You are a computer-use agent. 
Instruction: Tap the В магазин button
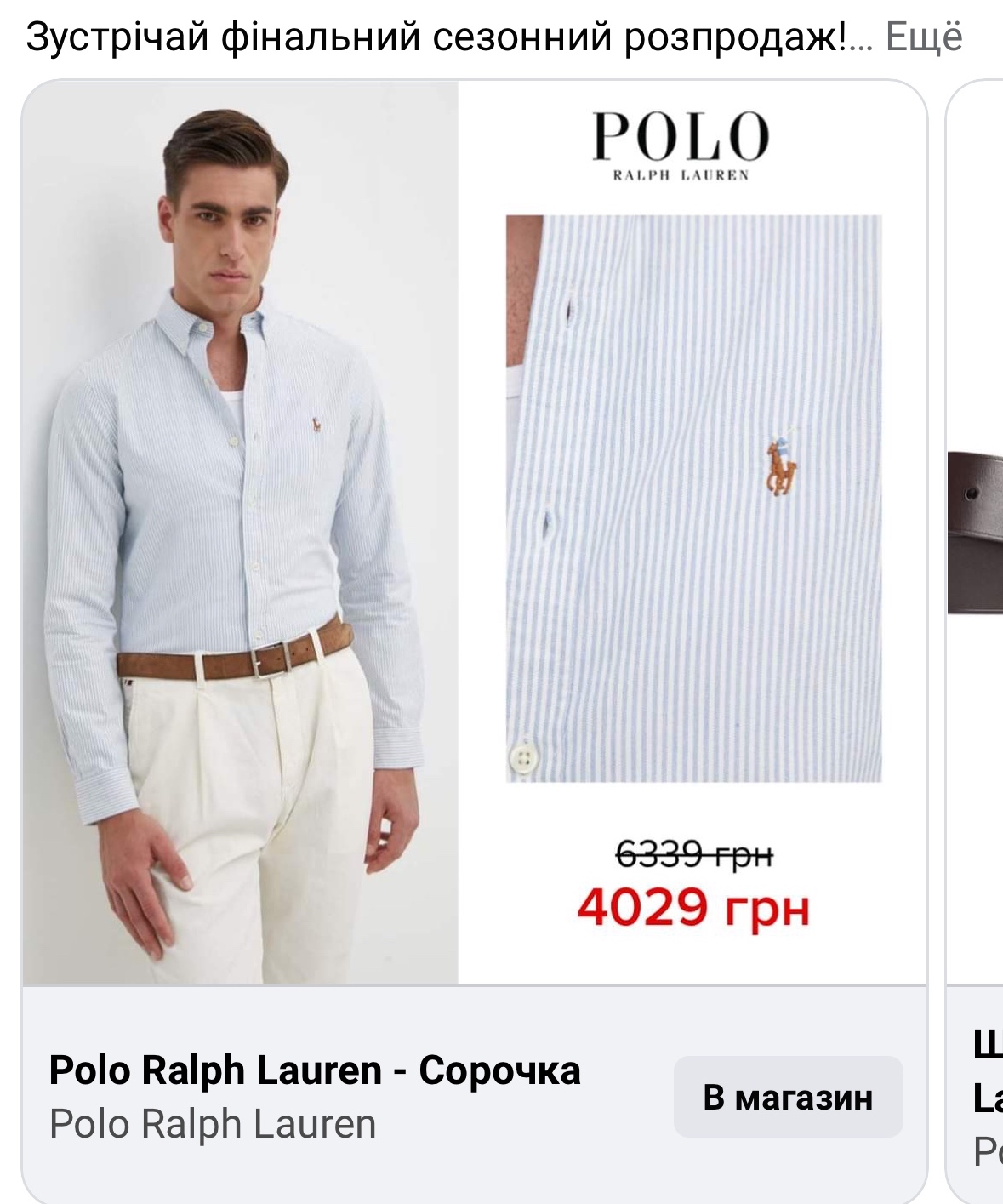click(788, 1098)
